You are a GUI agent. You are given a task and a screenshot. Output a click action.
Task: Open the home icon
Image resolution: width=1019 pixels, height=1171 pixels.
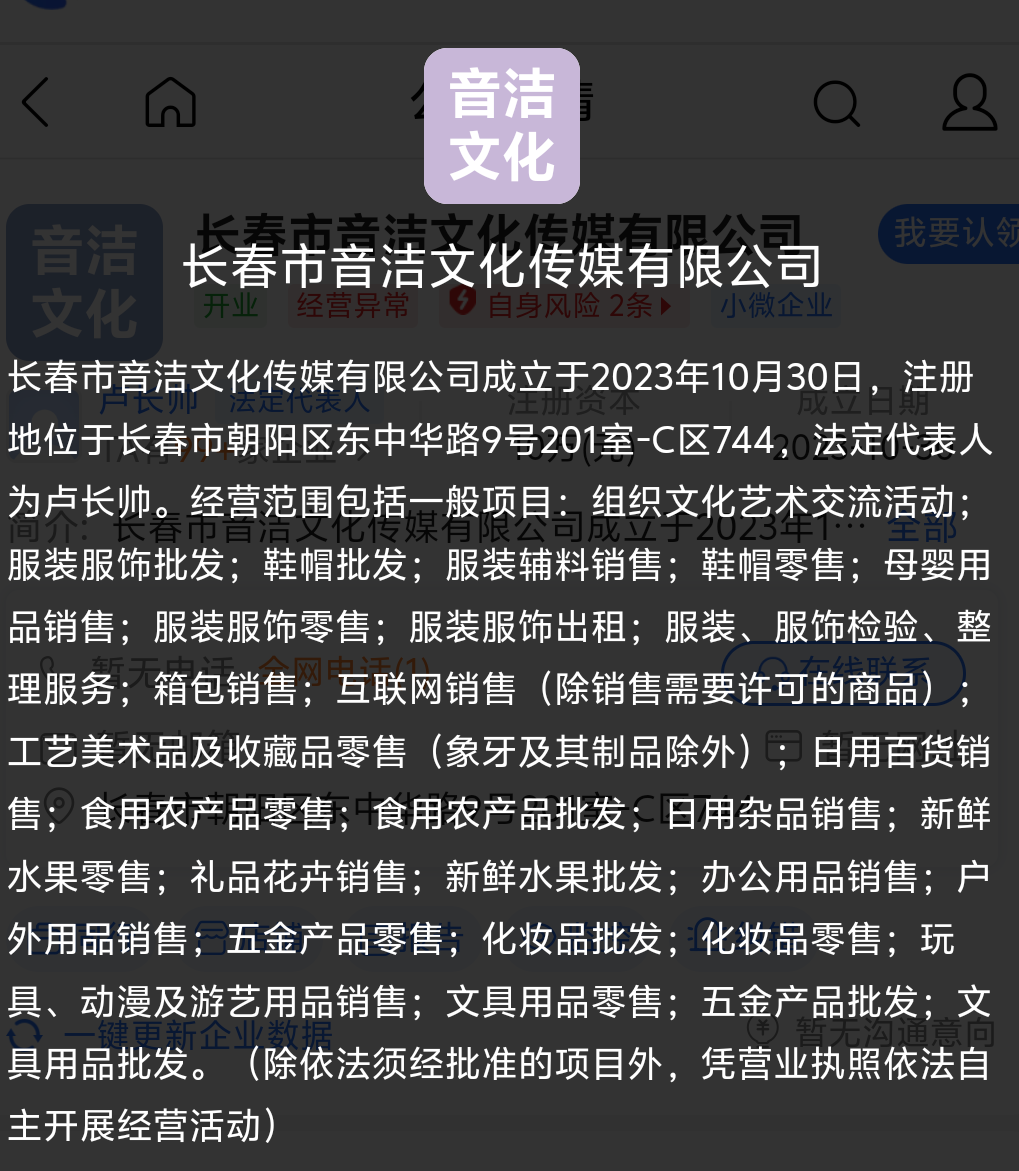pyautogui.click(x=170, y=102)
